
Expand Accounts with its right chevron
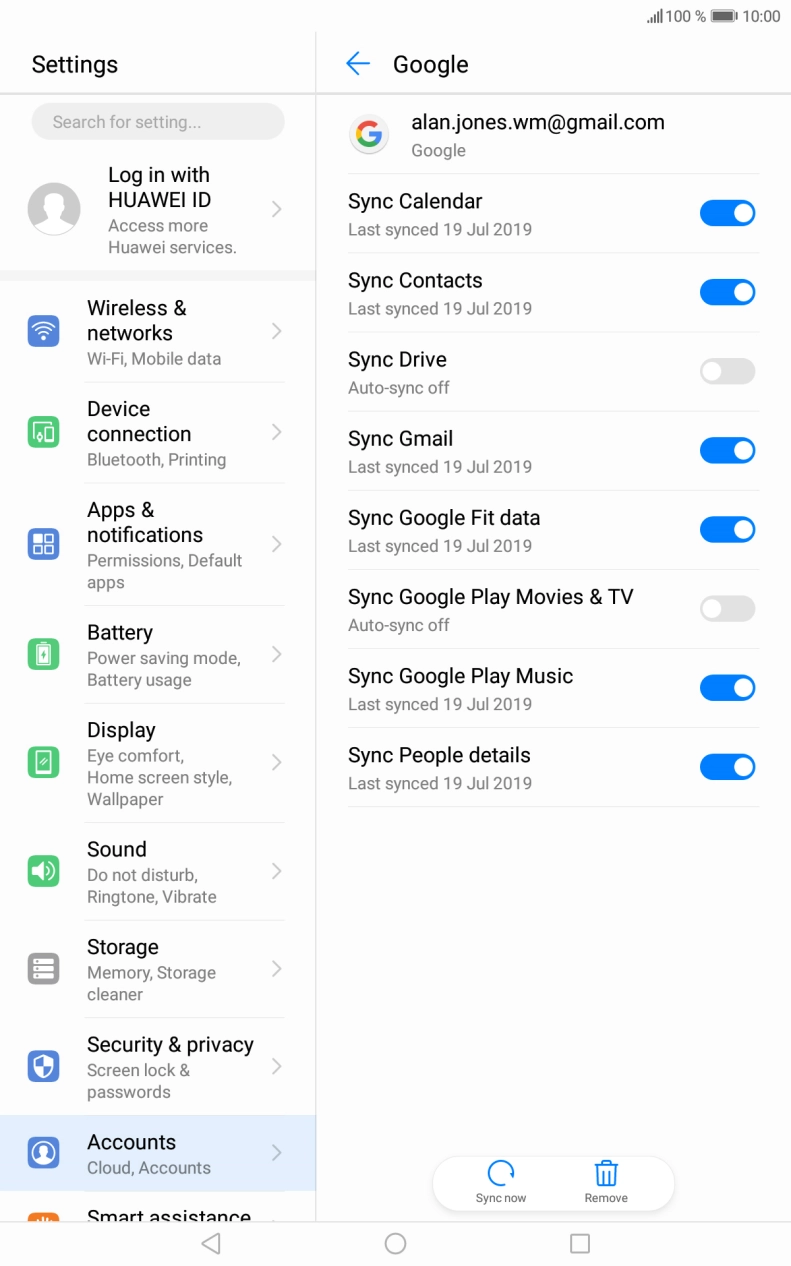pyautogui.click(x=277, y=1153)
